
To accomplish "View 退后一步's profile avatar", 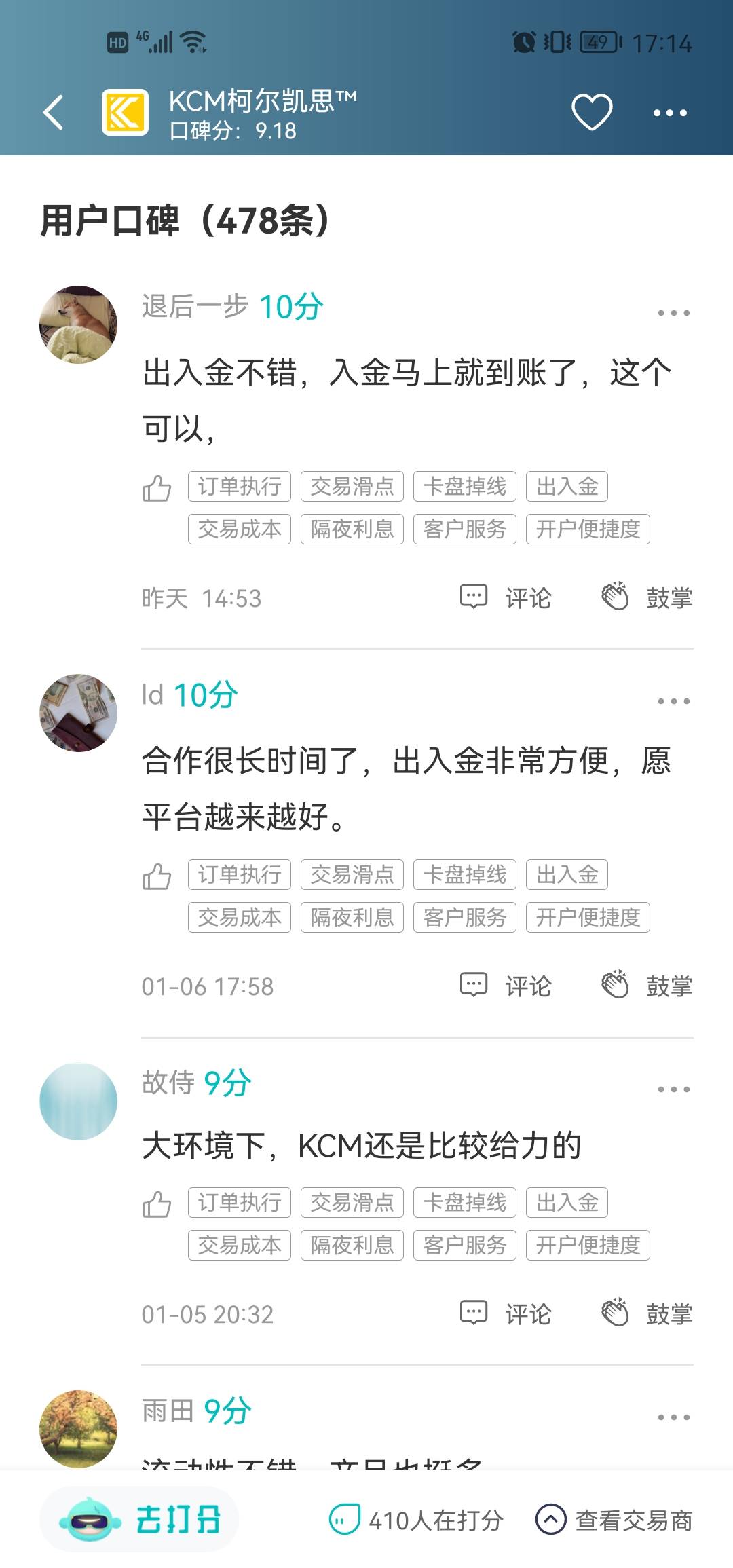I will (x=78, y=324).
